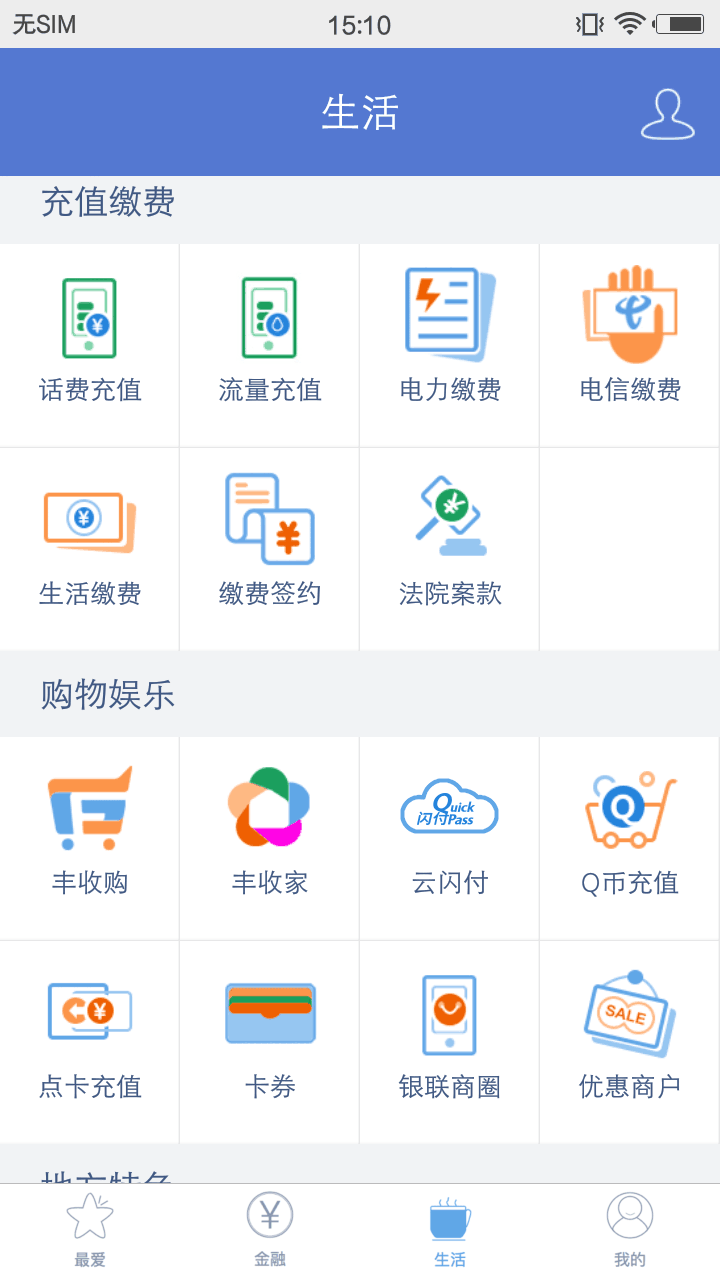Go to the 我的 tab
The height and width of the screenshot is (1280, 720).
point(630,1231)
